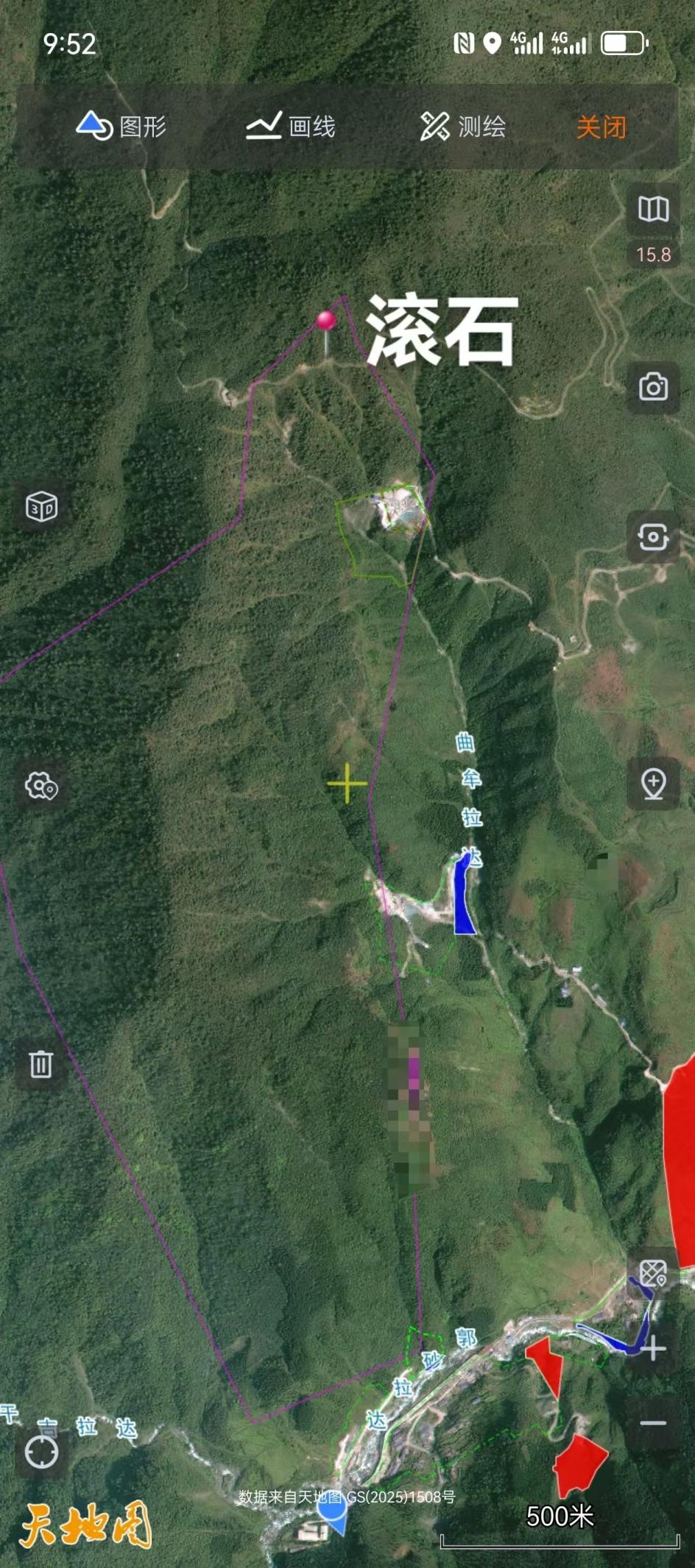Add a location marker pin
This screenshot has width=695, height=1568.
pos(653,784)
